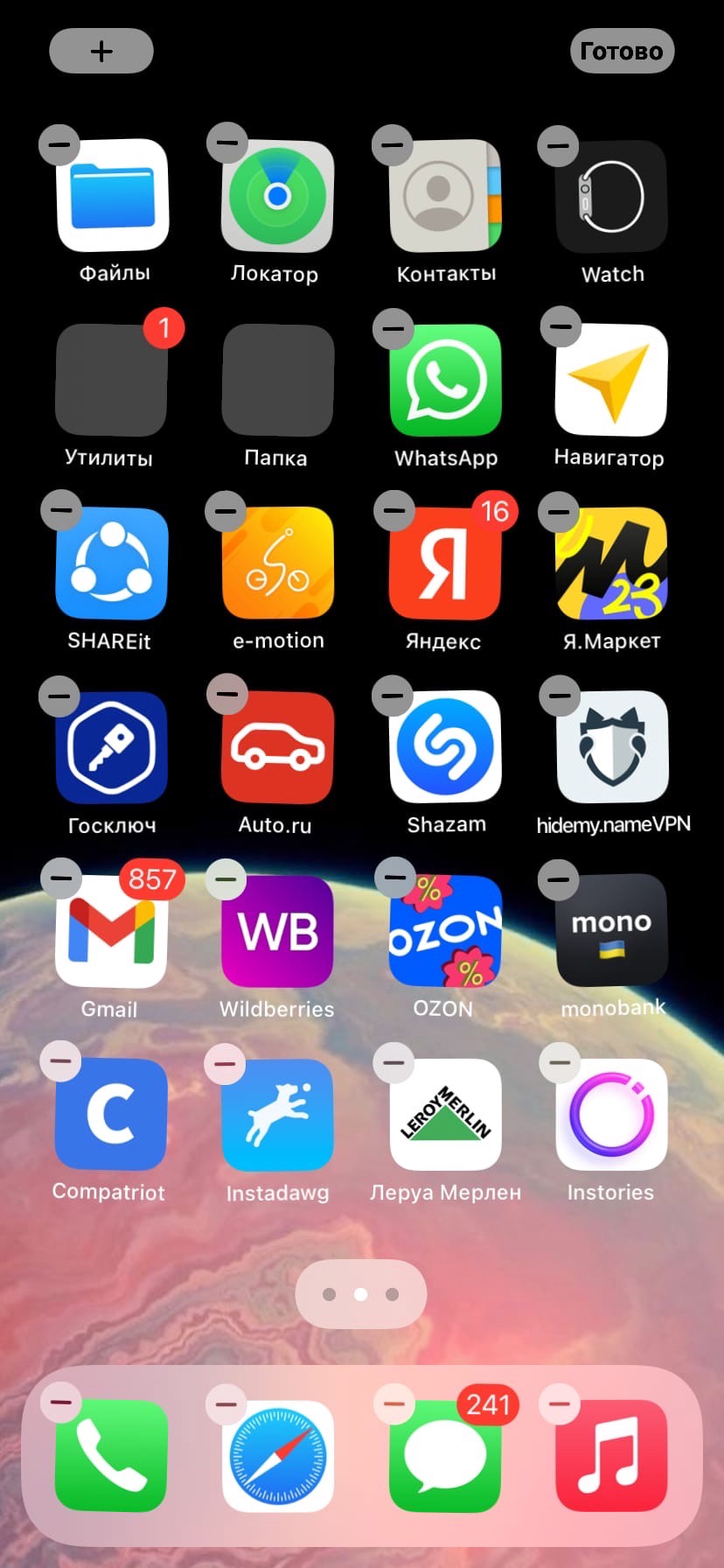
Task: Launch the Shazam app
Action: tap(444, 748)
